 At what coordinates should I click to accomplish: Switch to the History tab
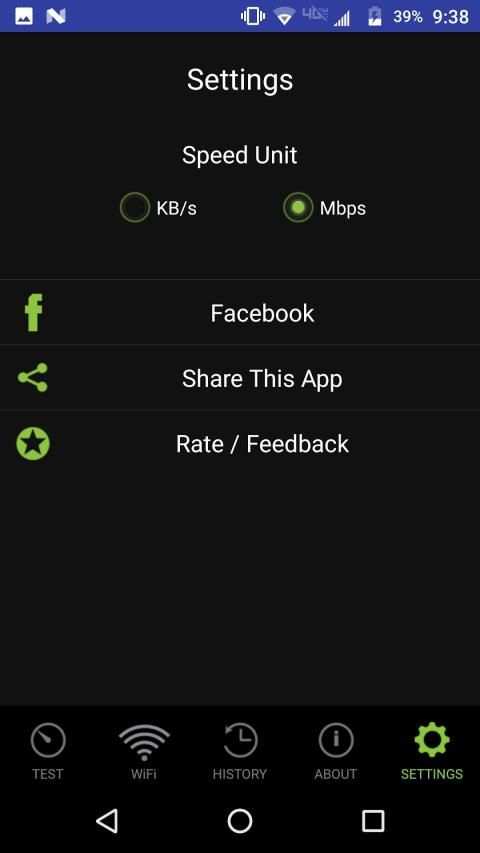point(239,752)
